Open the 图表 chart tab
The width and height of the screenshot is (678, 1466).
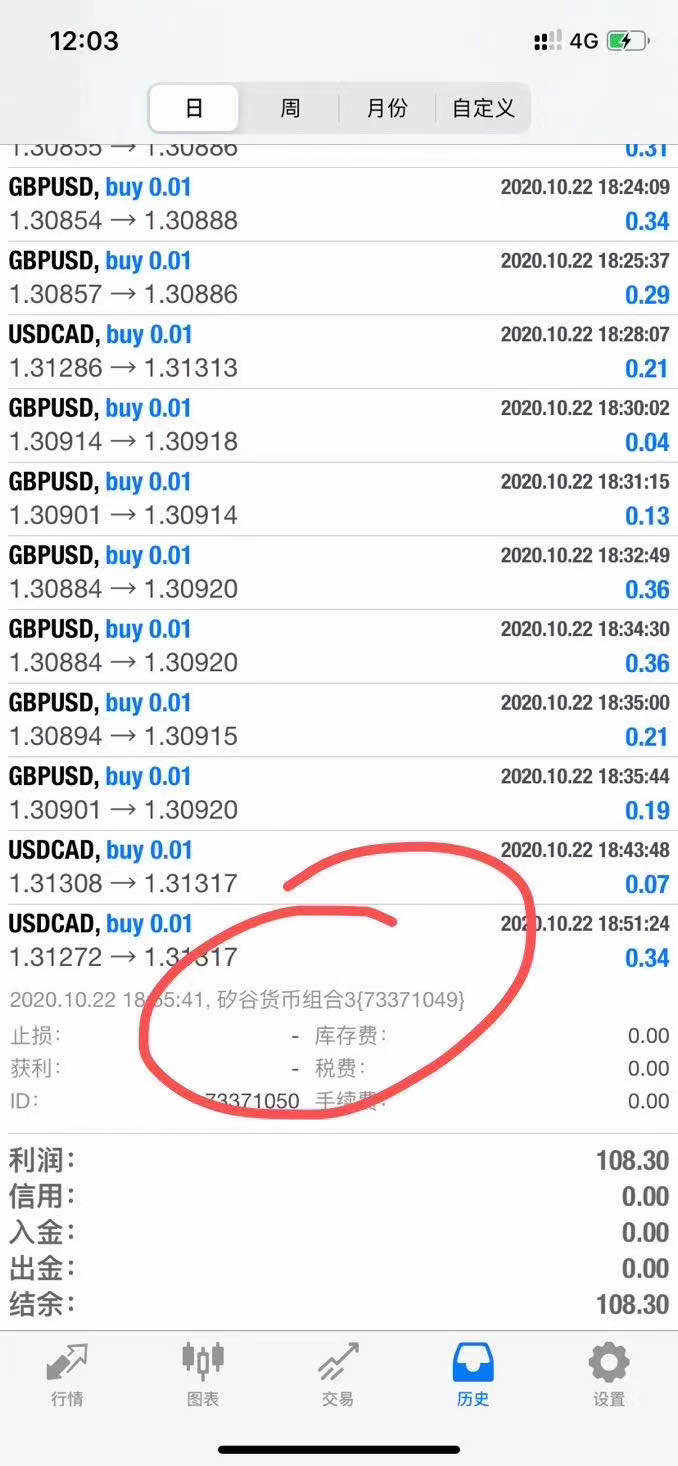coord(203,1375)
